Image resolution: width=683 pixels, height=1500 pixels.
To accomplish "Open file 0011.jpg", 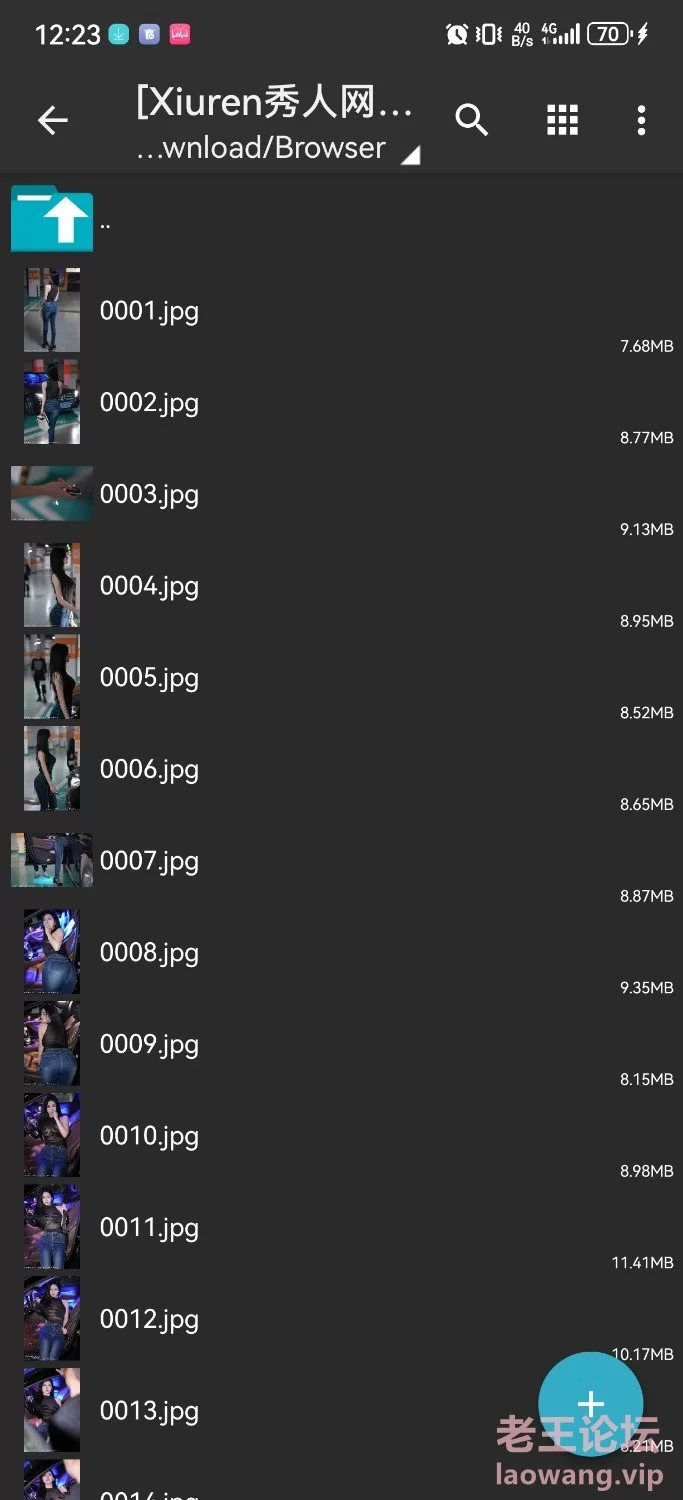I will 149,1228.
